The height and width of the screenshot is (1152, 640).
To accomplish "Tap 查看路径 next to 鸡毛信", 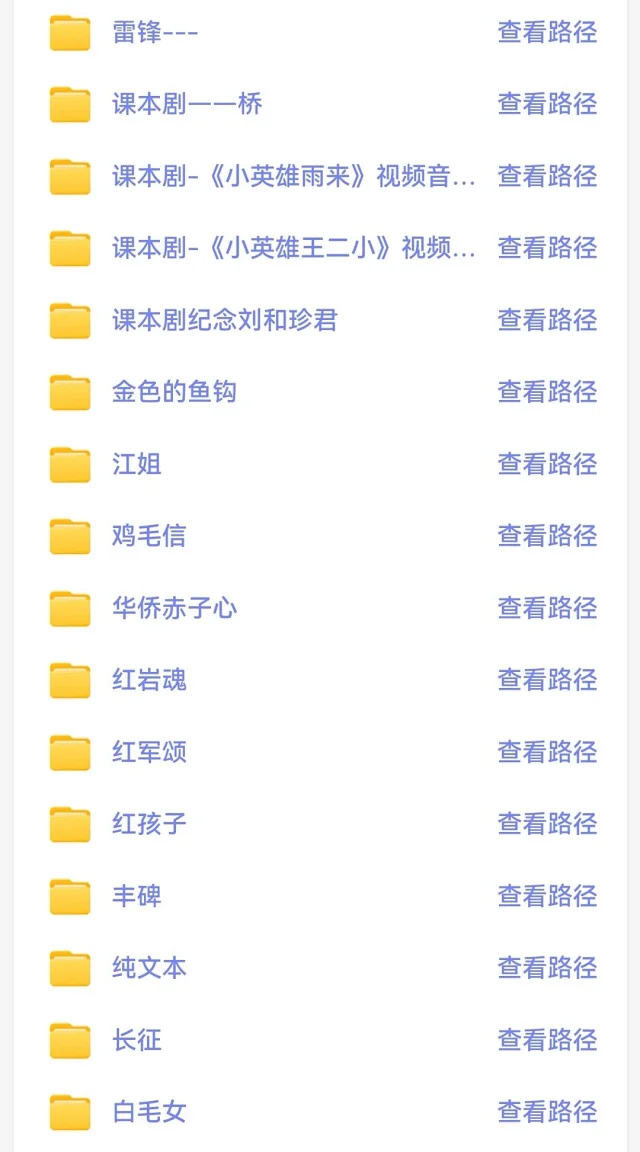I will click(x=547, y=536).
